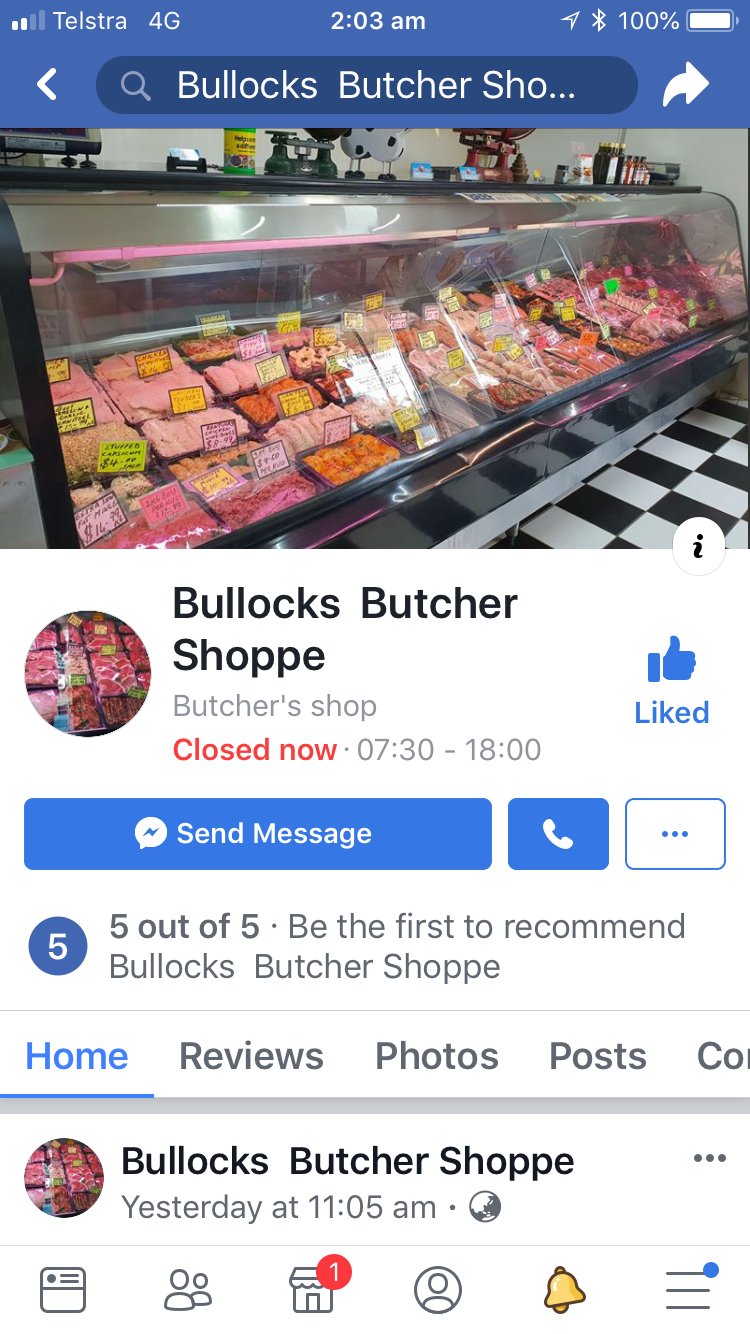The image size is (750, 1334).
Task: Open cover photo info icon
Action: point(698,547)
